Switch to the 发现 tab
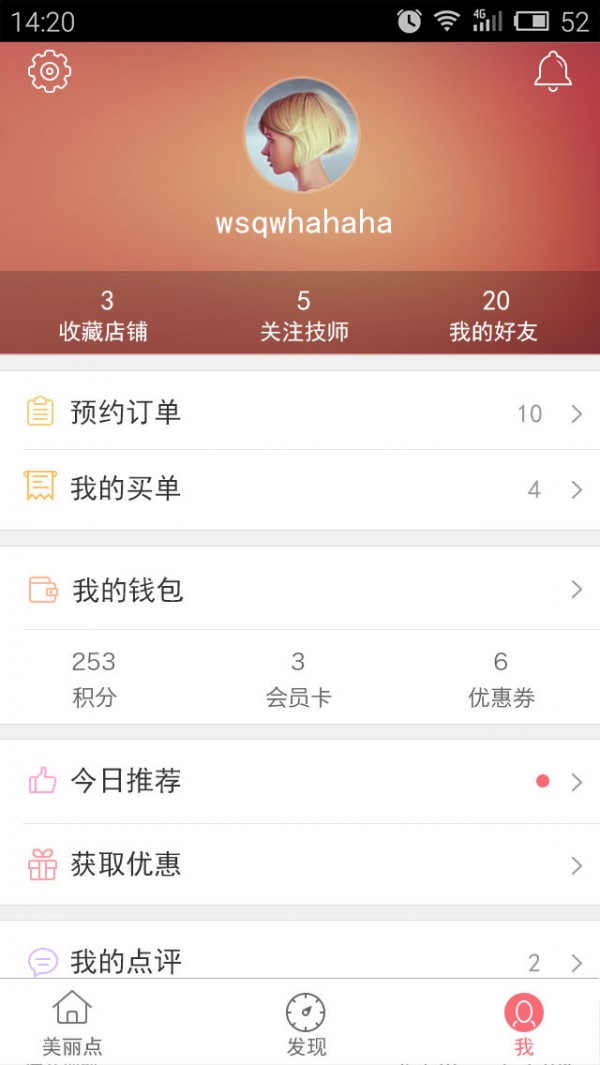The image size is (600, 1065). (x=306, y=1023)
